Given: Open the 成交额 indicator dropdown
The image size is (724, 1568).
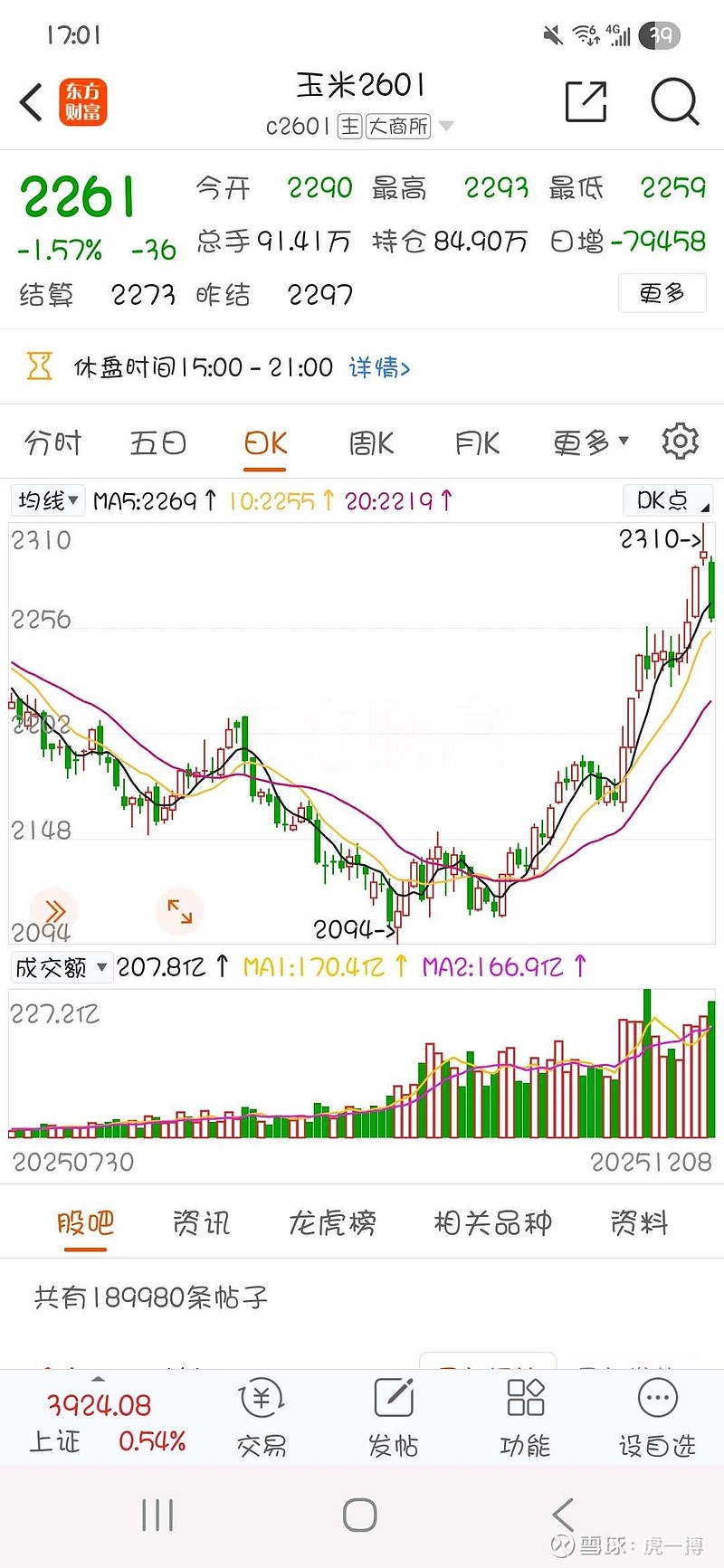Looking at the screenshot, I should pos(61,967).
